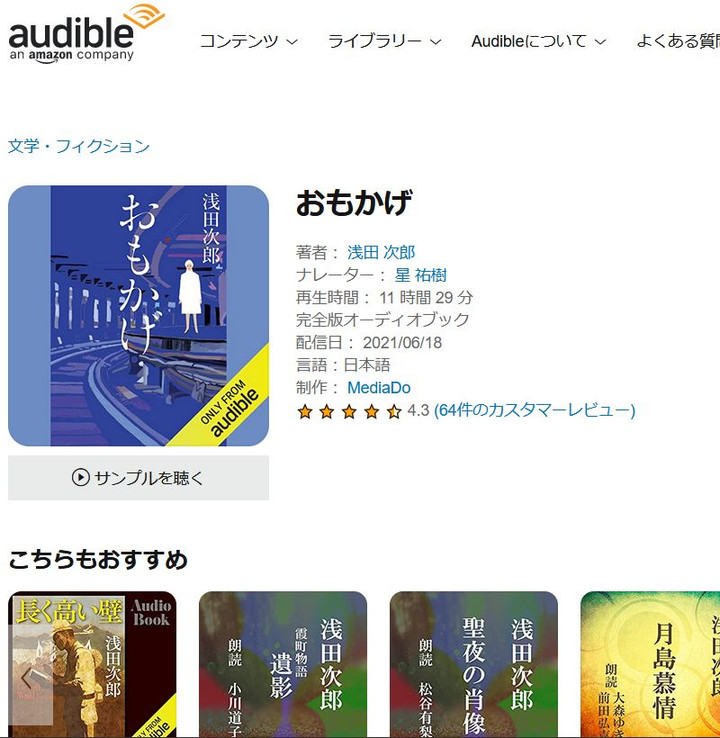Open the よくある質問 link
The image size is (720, 738).
point(677,41)
